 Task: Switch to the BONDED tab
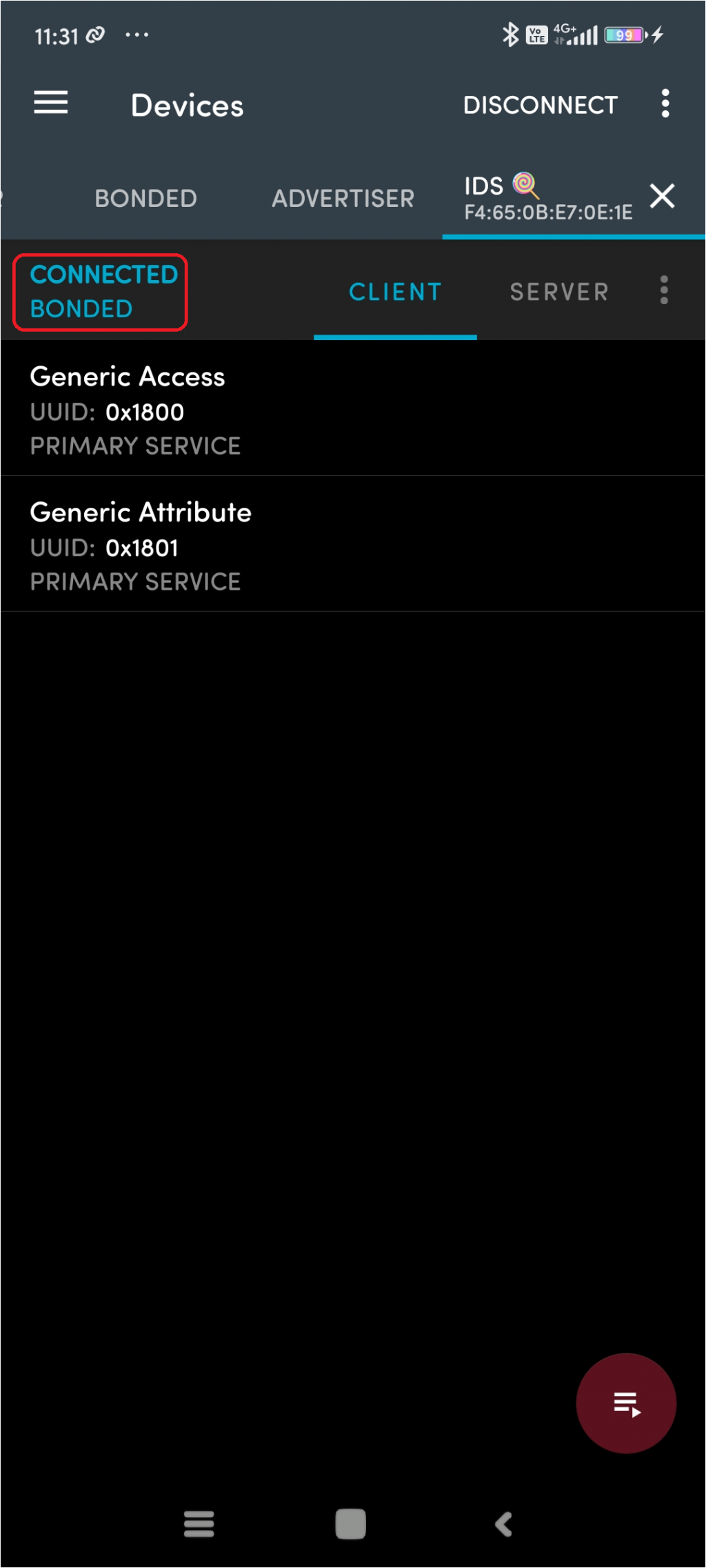[x=145, y=199]
